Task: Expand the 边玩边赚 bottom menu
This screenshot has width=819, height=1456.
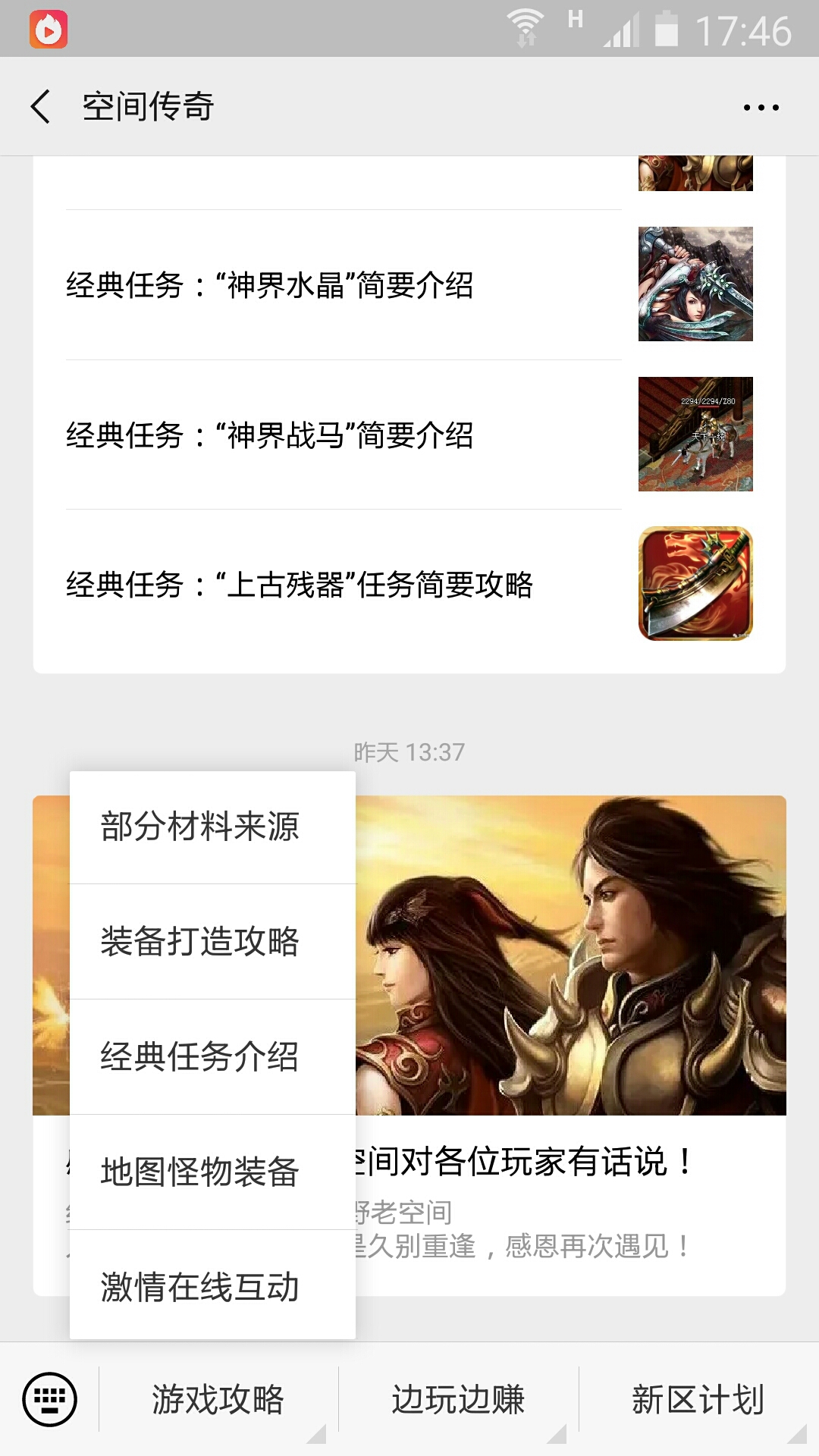Action: (458, 1400)
